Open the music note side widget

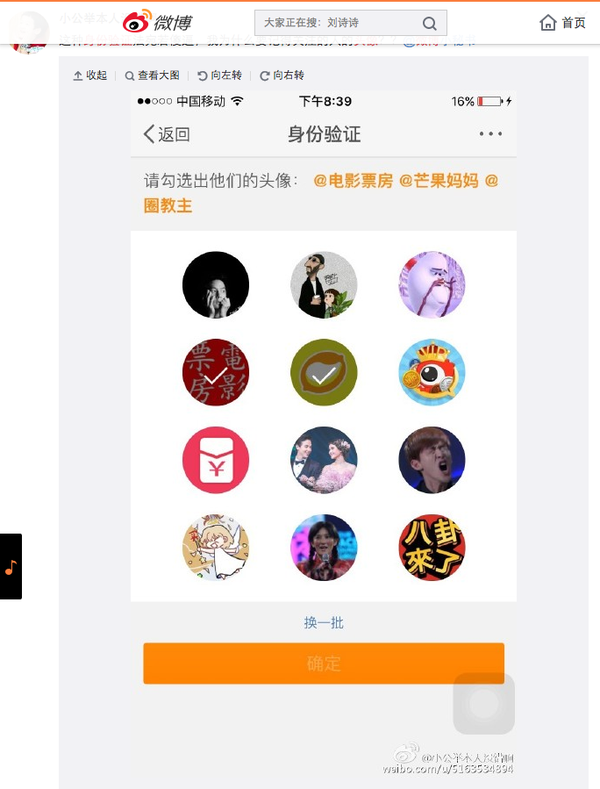[x=11, y=567]
